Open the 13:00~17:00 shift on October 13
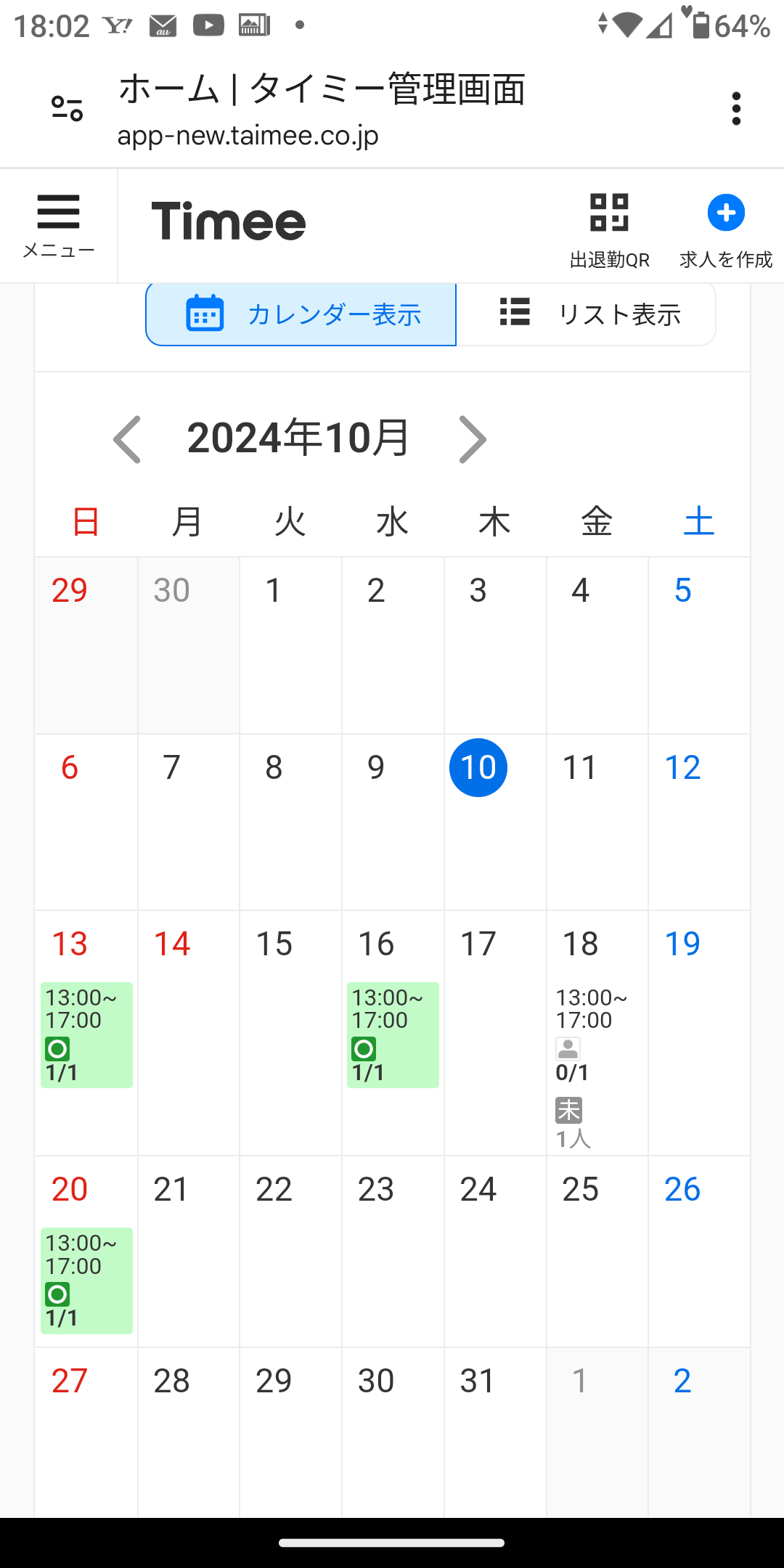784x1568 pixels. pos(86,1035)
